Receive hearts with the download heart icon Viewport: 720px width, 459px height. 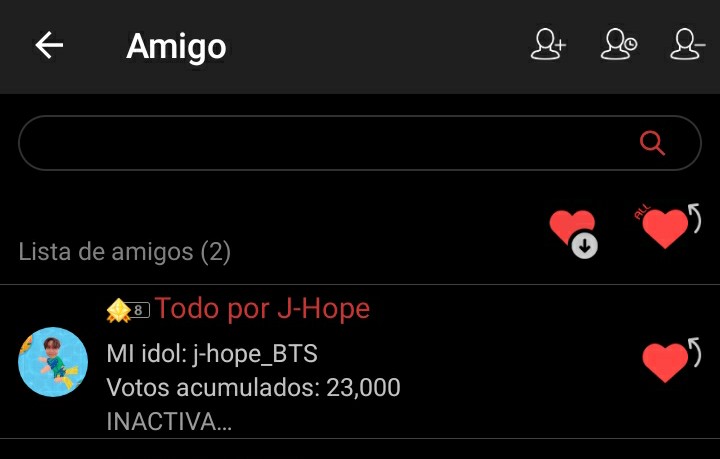pos(574,233)
